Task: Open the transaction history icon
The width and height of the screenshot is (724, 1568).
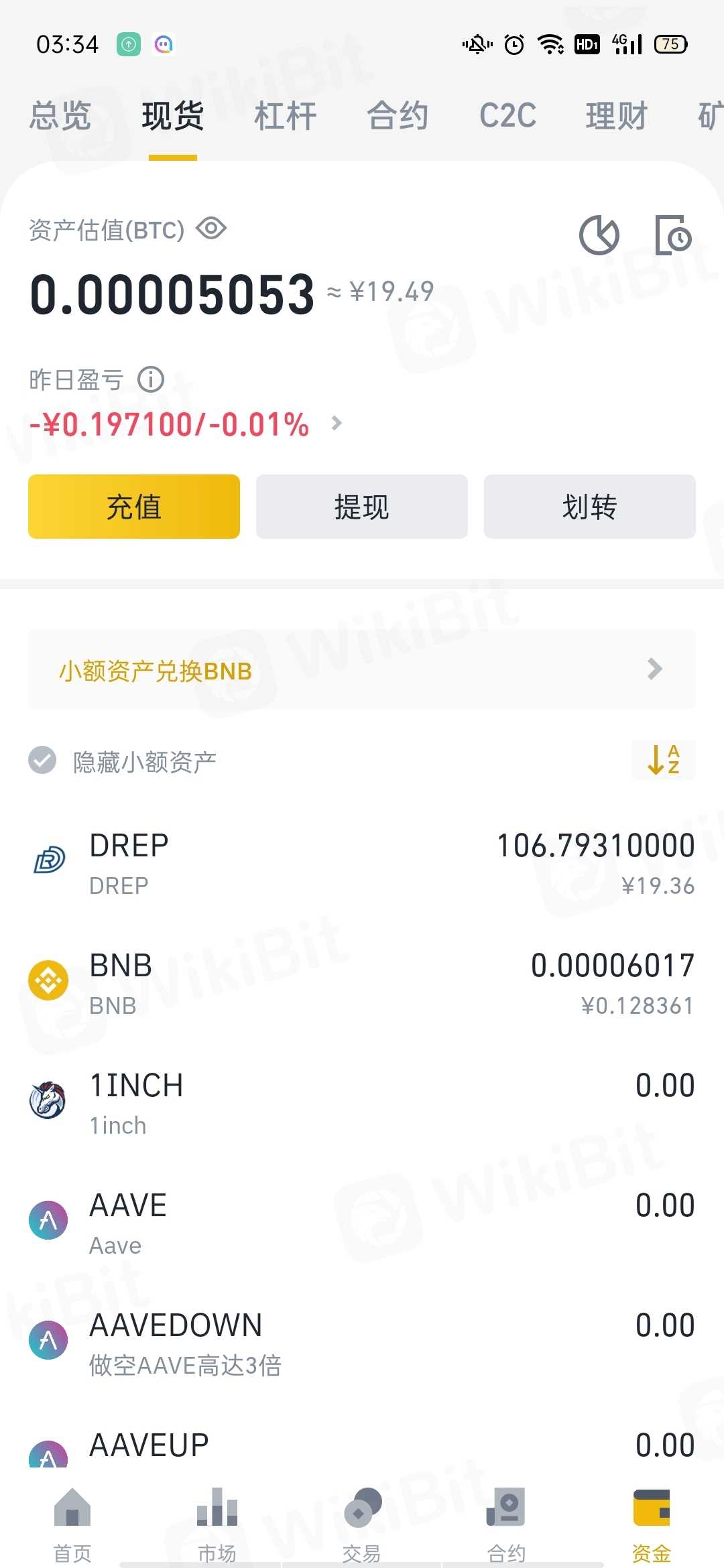Action: click(x=673, y=235)
